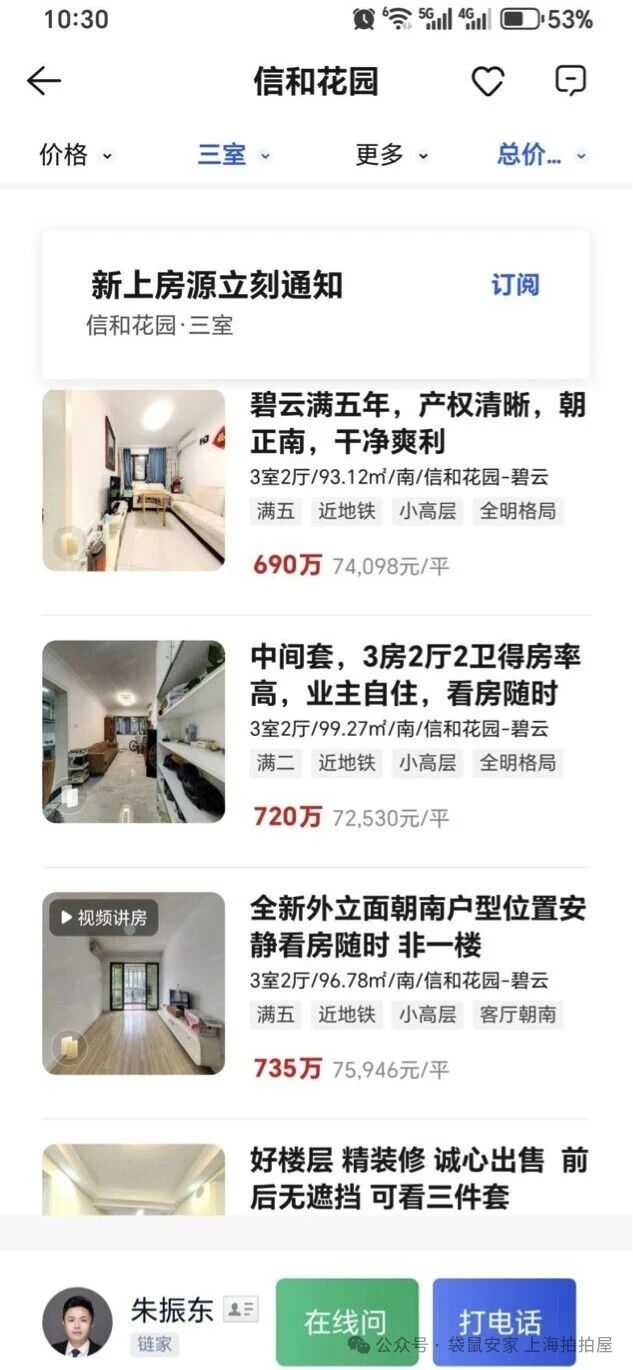Favorite 信和花园 with the heart icon
Viewport: 633px width, 1370px height.
click(x=488, y=82)
